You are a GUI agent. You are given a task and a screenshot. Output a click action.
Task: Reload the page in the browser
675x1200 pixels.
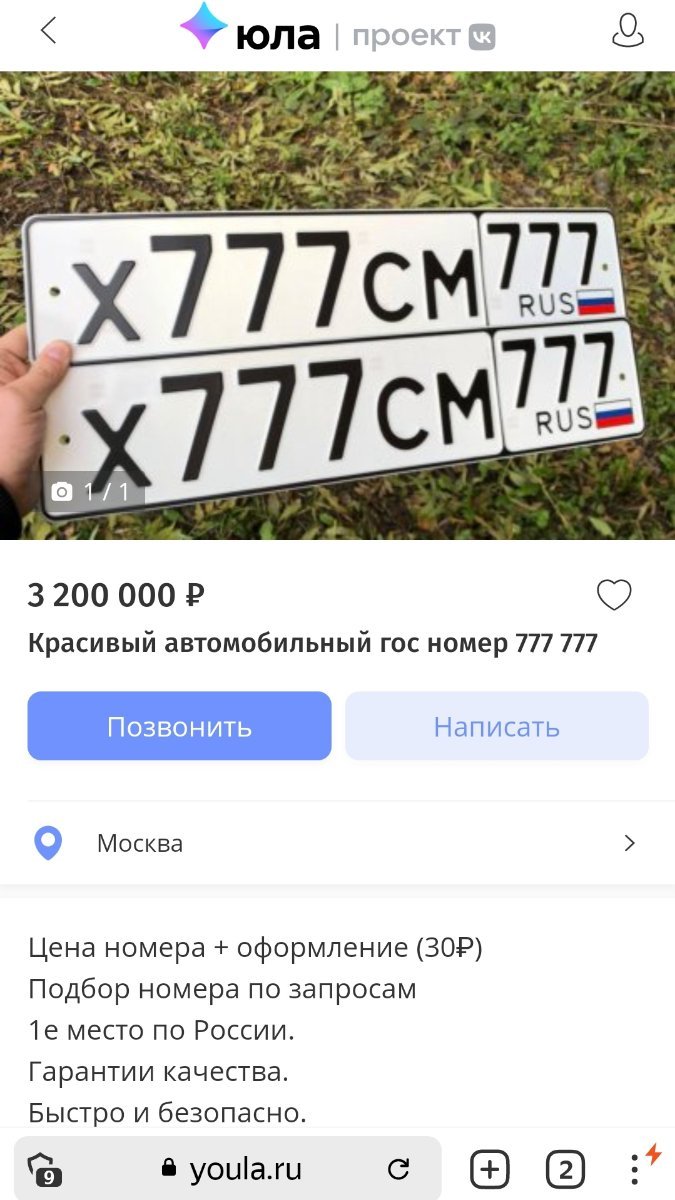tap(398, 1169)
